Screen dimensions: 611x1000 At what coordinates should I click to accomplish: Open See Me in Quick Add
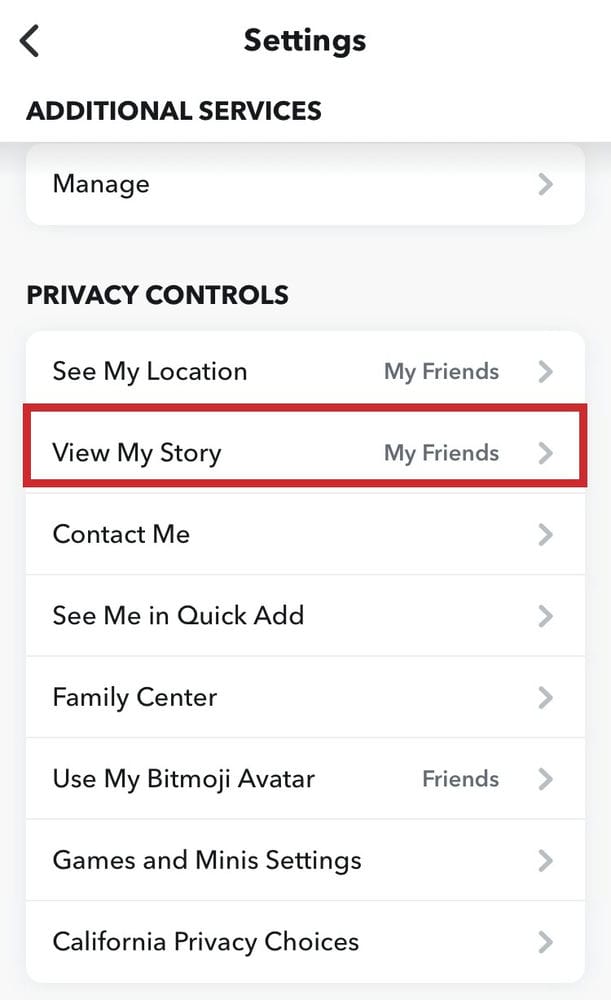(304, 615)
